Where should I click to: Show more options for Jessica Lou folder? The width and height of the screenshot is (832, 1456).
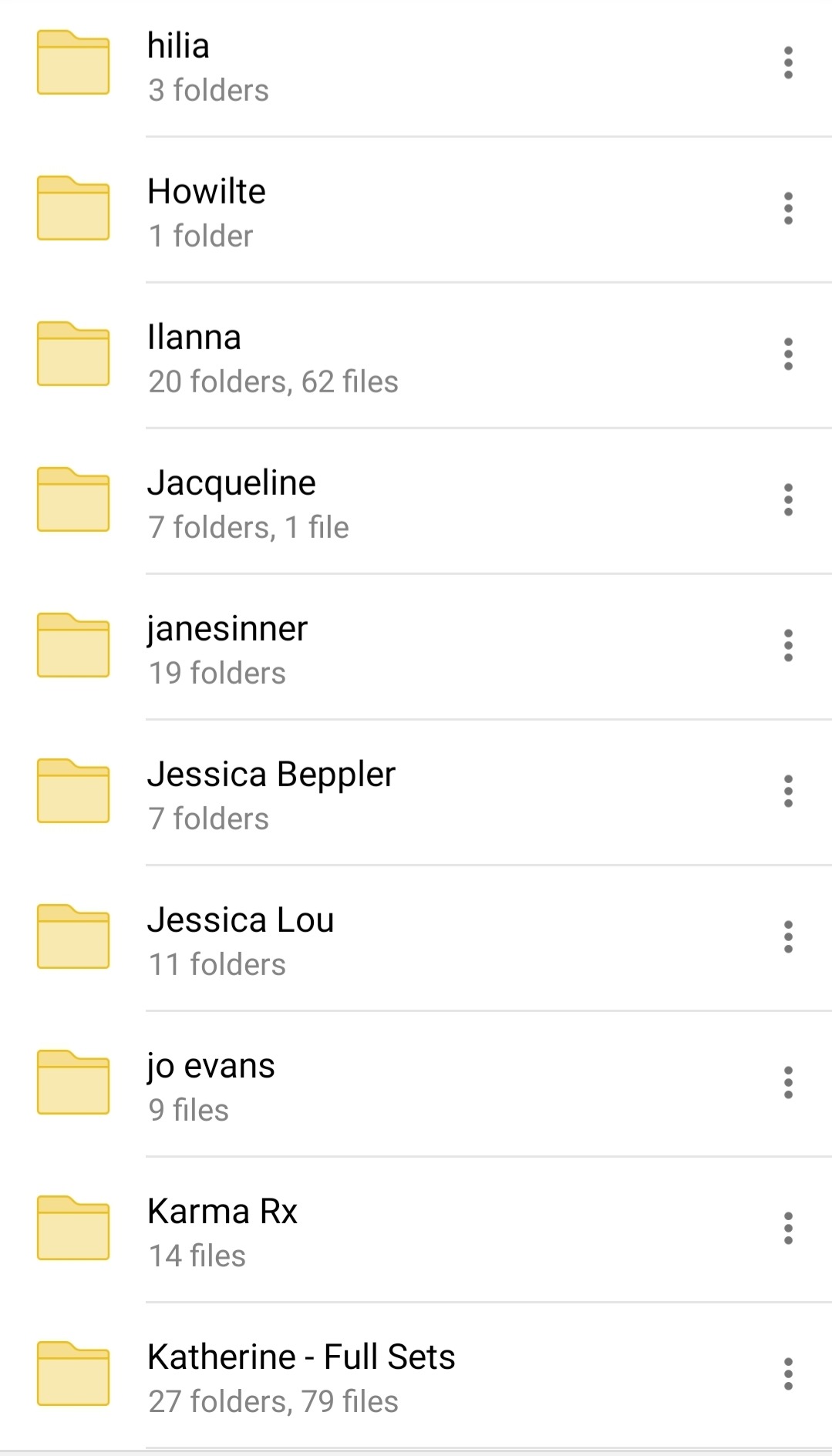(x=788, y=936)
